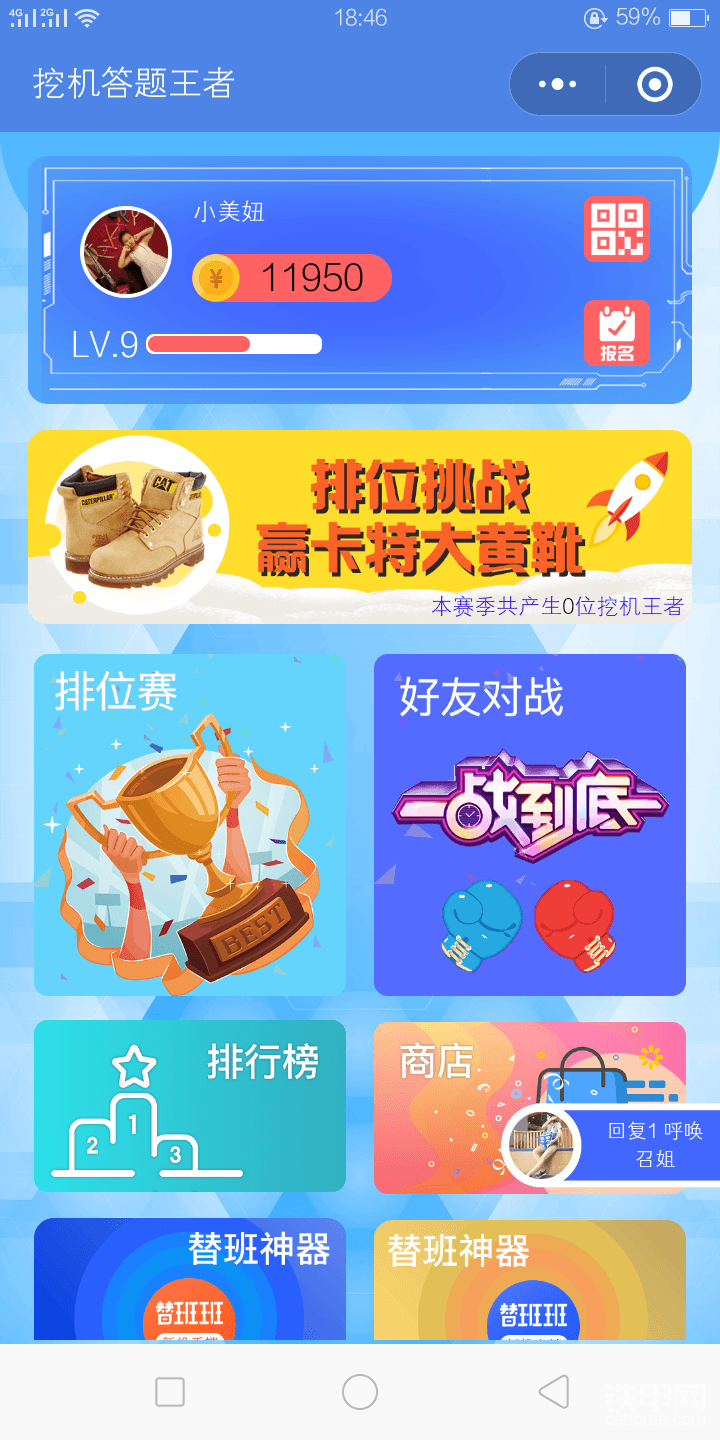Close the mini program with the circle button
The height and width of the screenshot is (1440, 720).
655,84
